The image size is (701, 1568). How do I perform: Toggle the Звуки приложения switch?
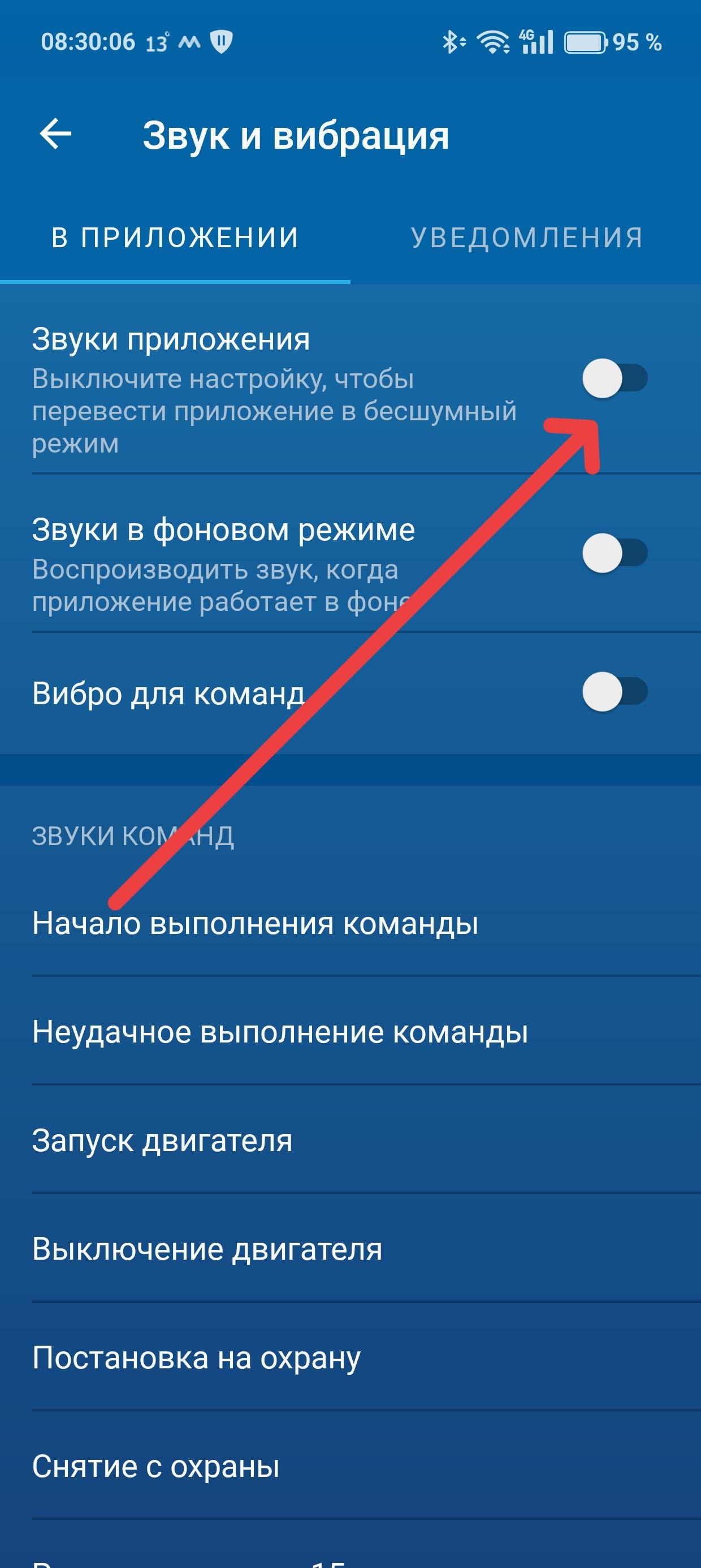pos(615,378)
